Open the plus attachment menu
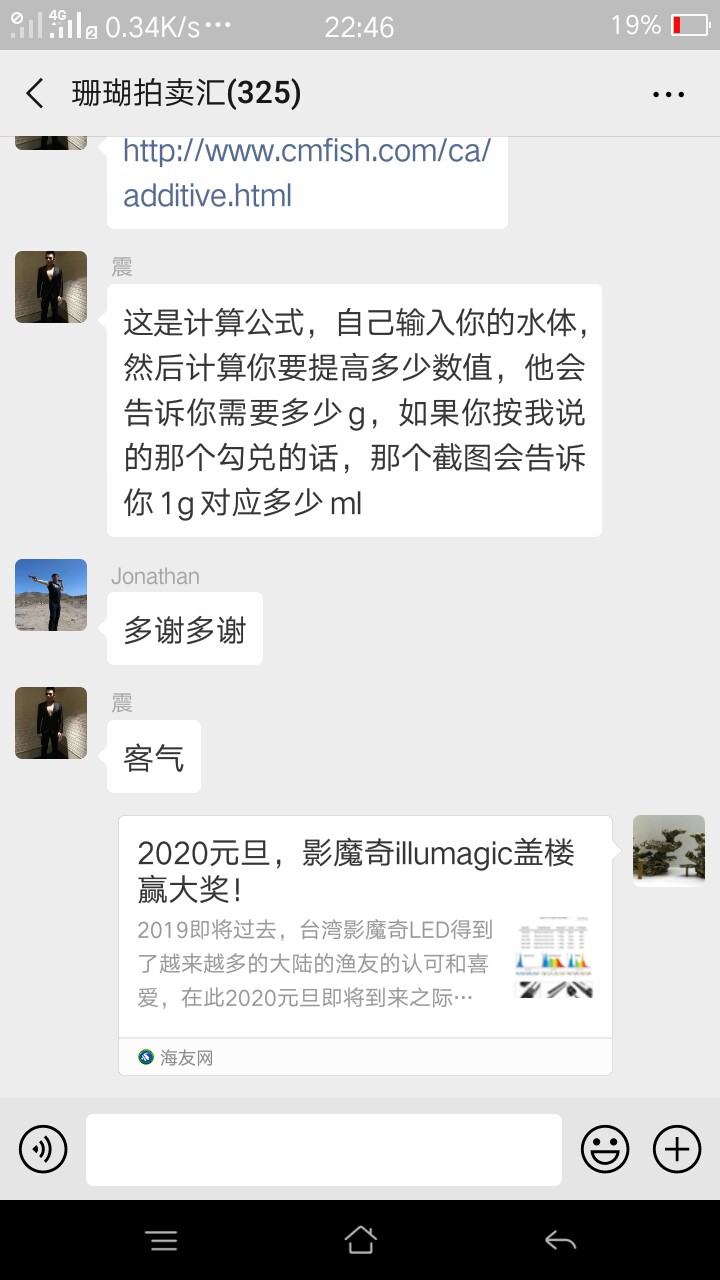Image resolution: width=720 pixels, height=1280 pixels. tap(677, 1149)
